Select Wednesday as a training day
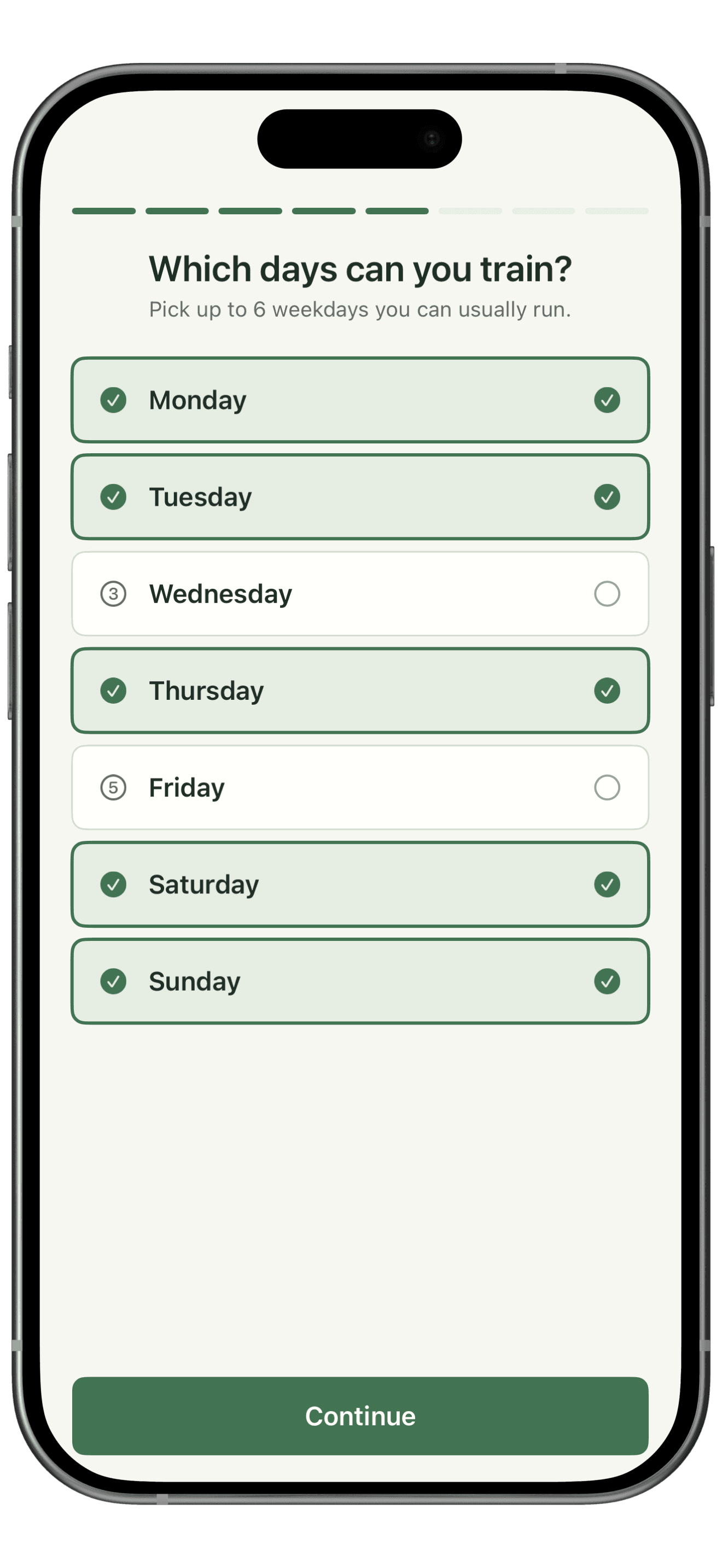The height and width of the screenshot is (1568, 722). coord(360,594)
